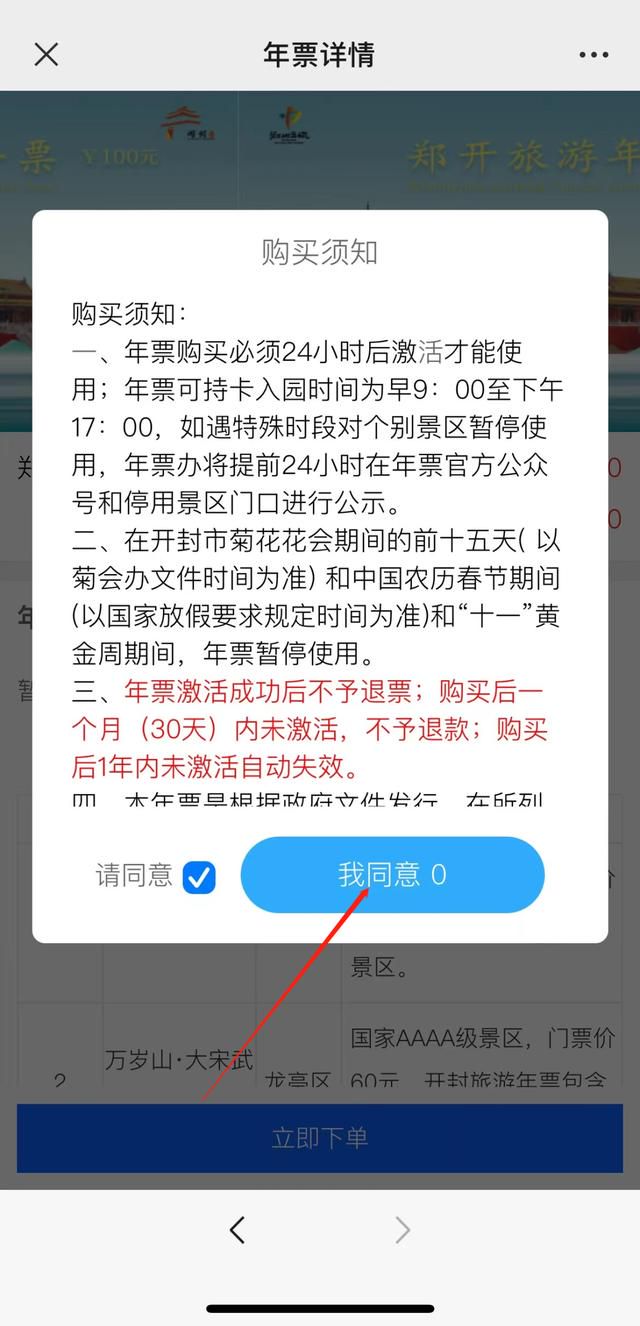Tap the 我同意 button
This screenshot has height=1326, width=640.
pos(393,875)
